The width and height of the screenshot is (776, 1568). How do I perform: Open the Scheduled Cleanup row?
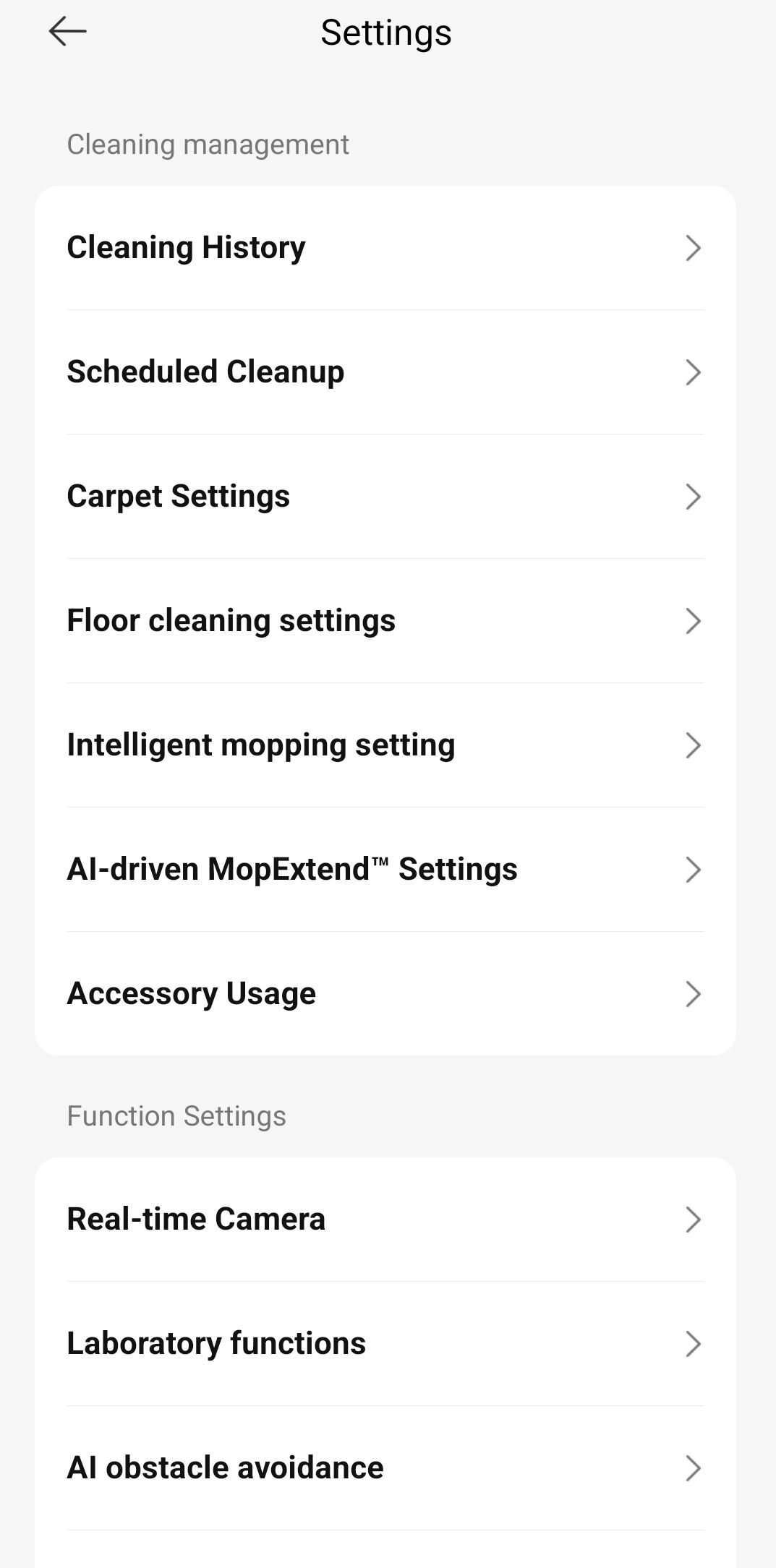(x=385, y=372)
